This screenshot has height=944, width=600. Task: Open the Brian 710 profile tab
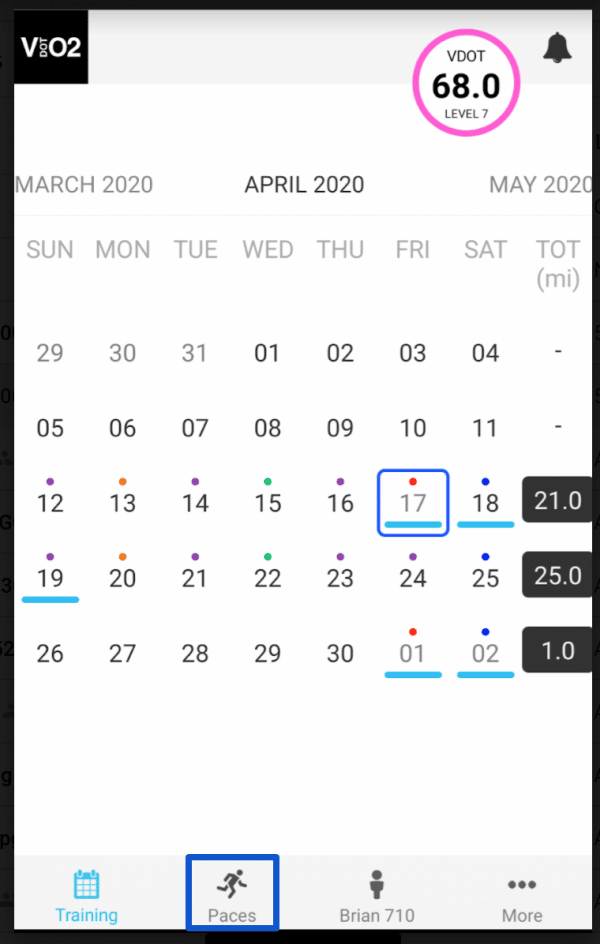pyautogui.click(x=377, y=893)
